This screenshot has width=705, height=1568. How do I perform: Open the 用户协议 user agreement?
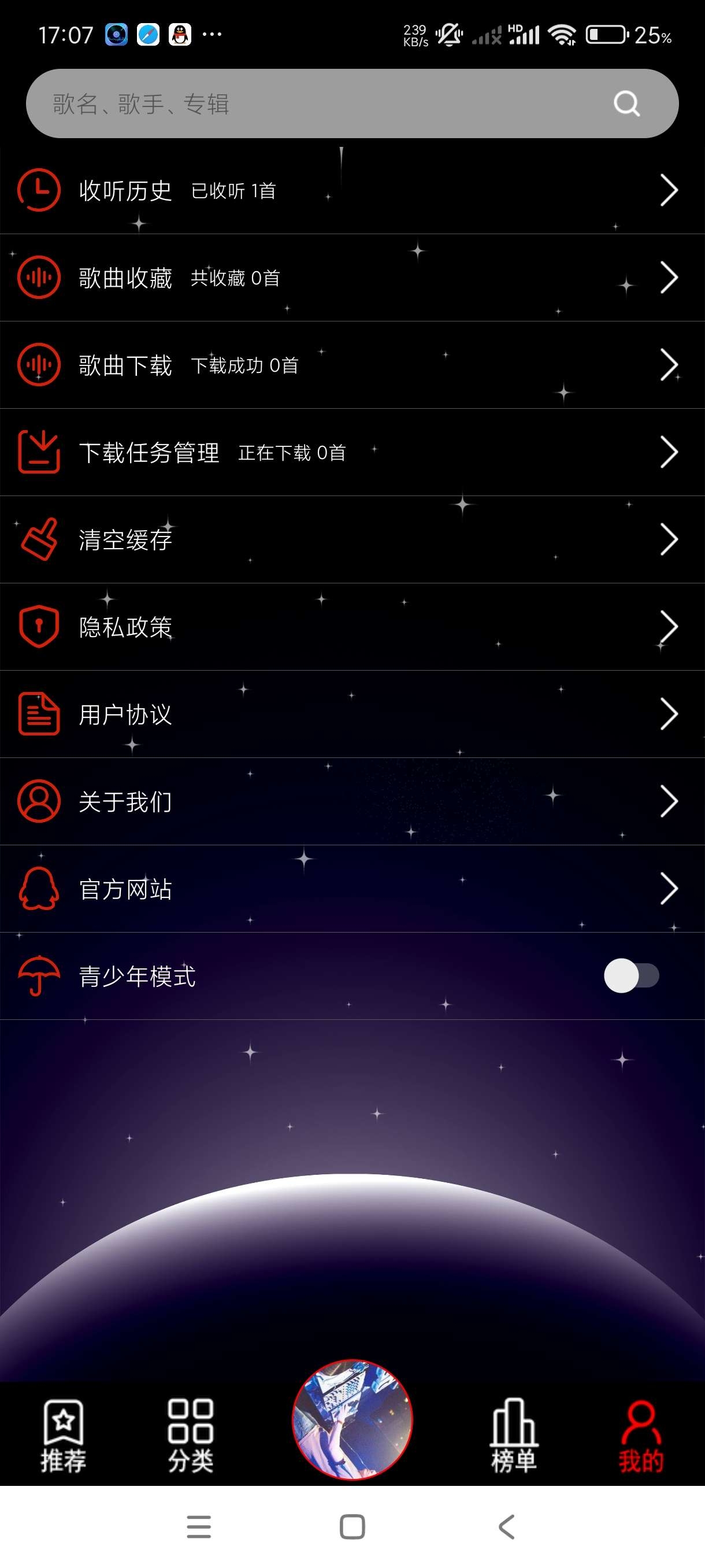(352, 714)
